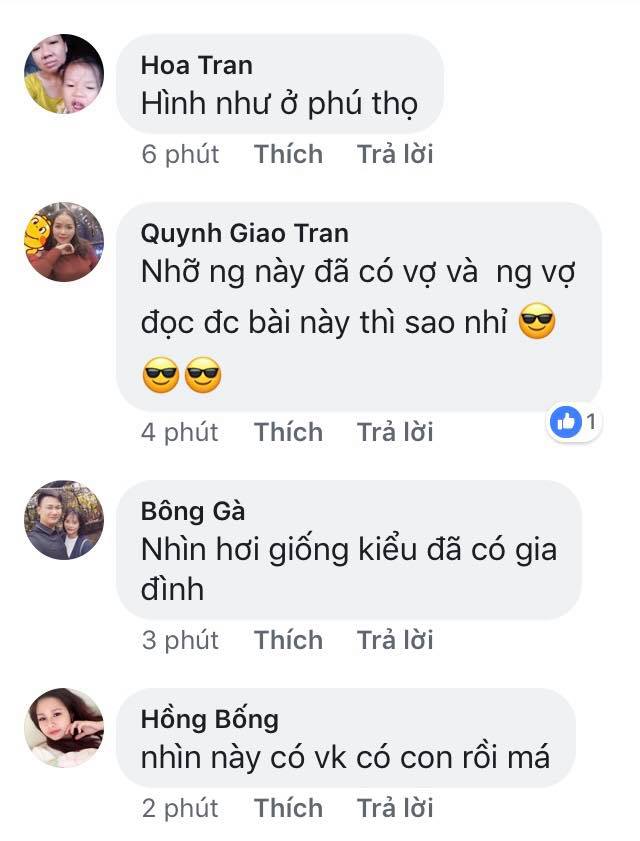640x841 pixels.
Task: View reactions on Quynh Giao Tran's comment
Action: coord(574,423)
